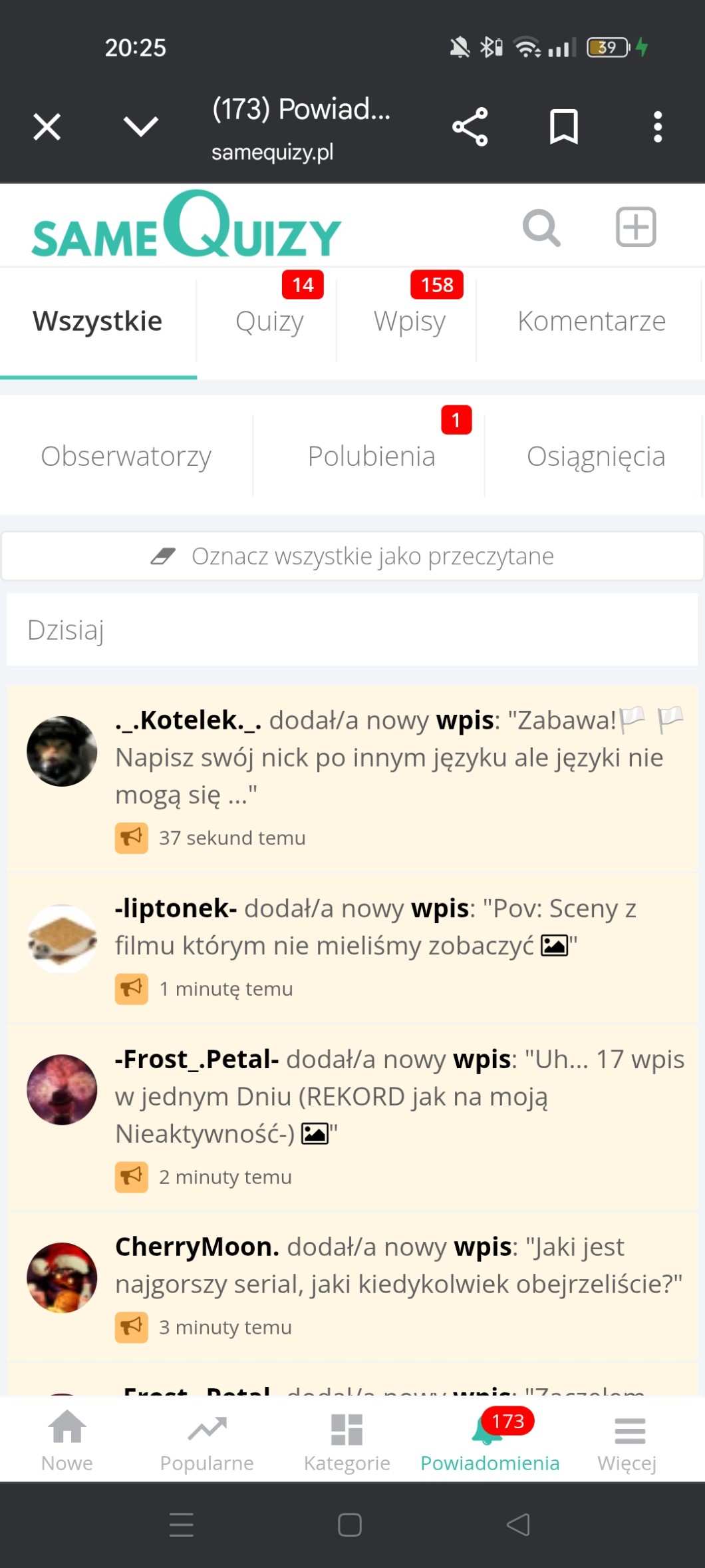Show Polubienia notifications
This screenshot has height=1568, width=705.
[371, 457]
